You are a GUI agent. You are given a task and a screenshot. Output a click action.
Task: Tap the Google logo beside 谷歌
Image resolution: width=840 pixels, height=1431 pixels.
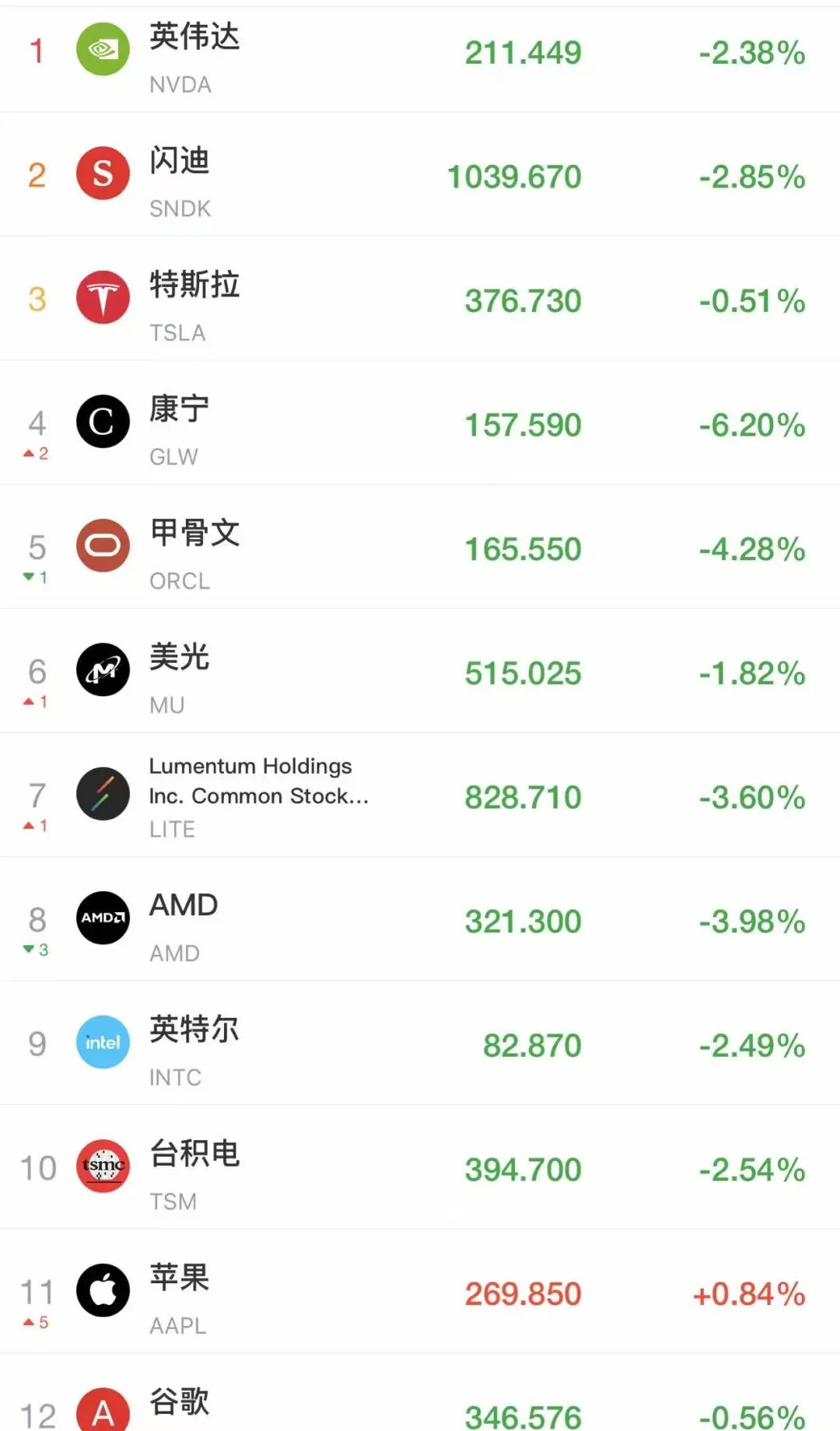(103, 1409)
